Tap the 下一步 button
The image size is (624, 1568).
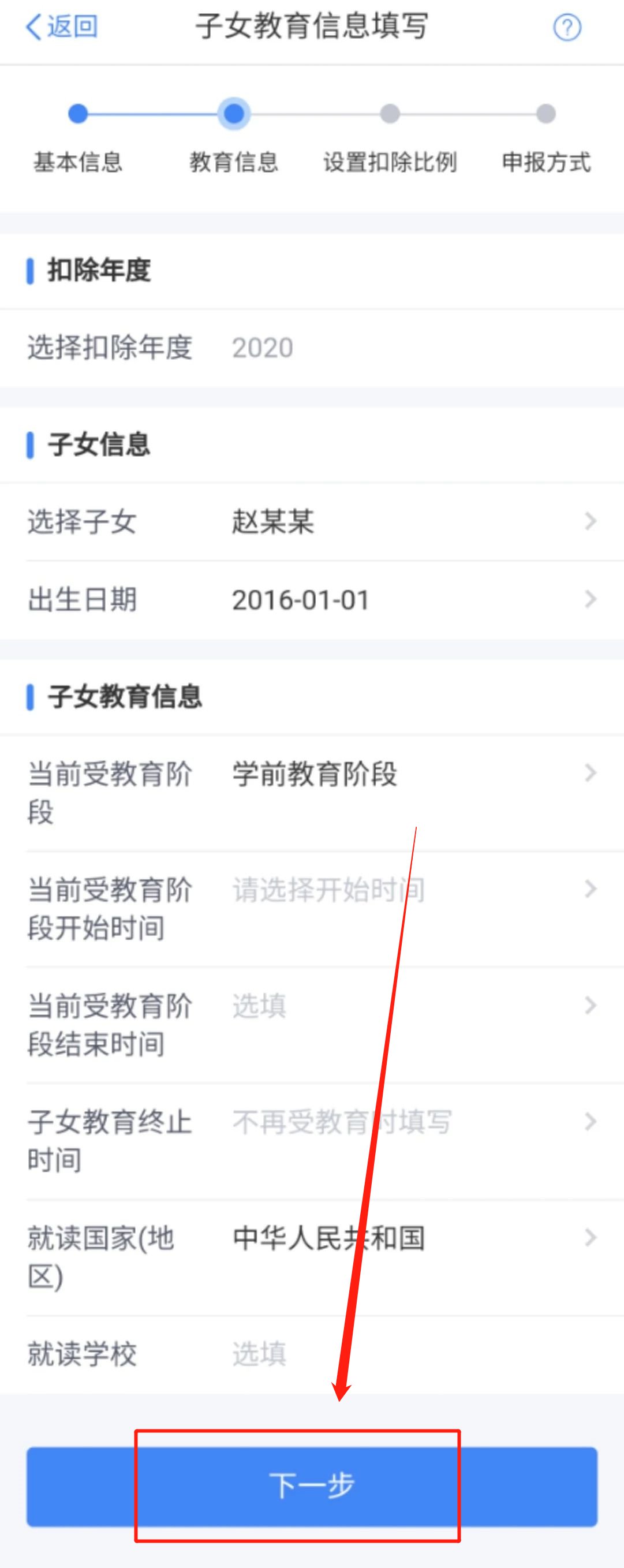click(312, 1486)
